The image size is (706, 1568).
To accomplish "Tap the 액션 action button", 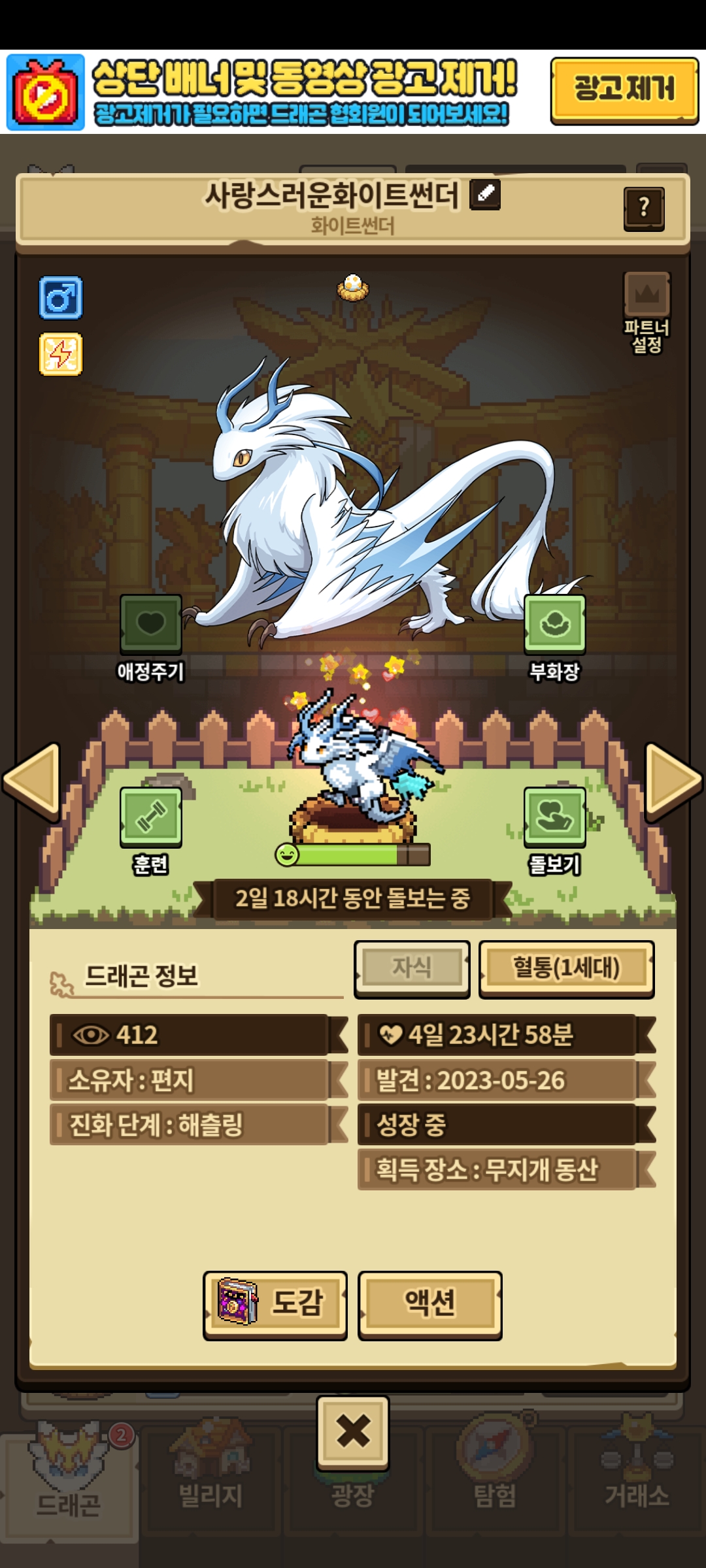I will (430, 1305).
